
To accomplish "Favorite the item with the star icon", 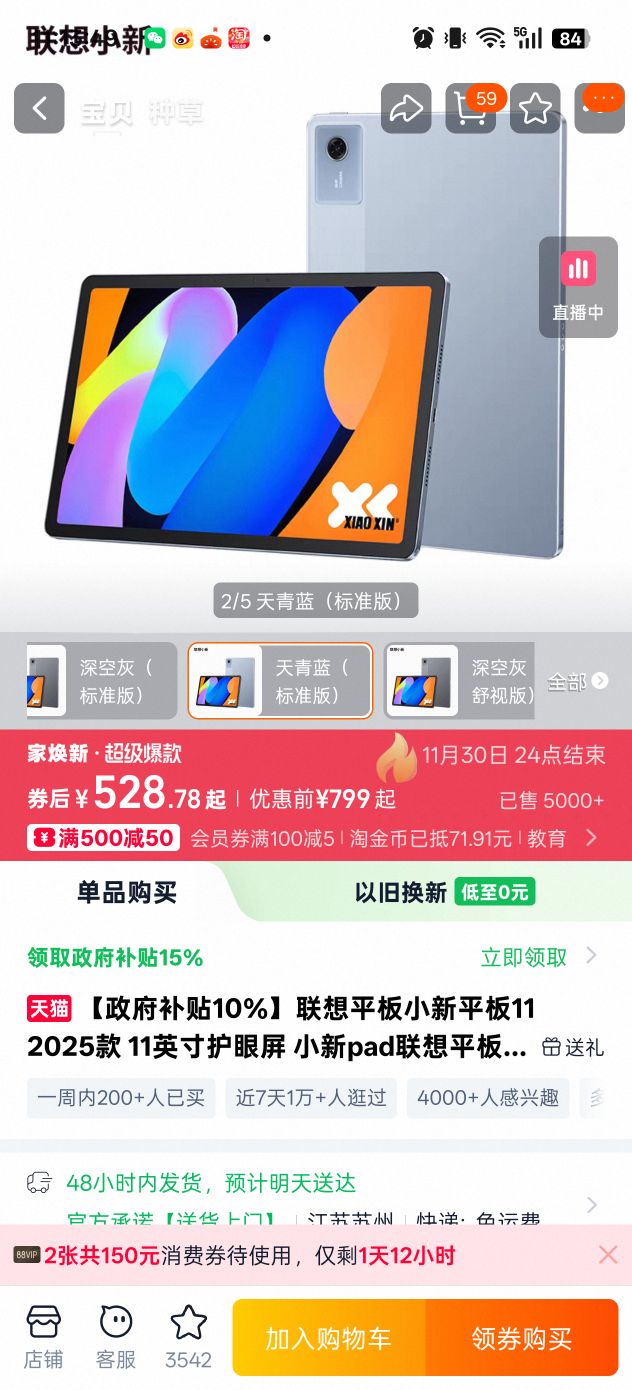I will (535, 108).
